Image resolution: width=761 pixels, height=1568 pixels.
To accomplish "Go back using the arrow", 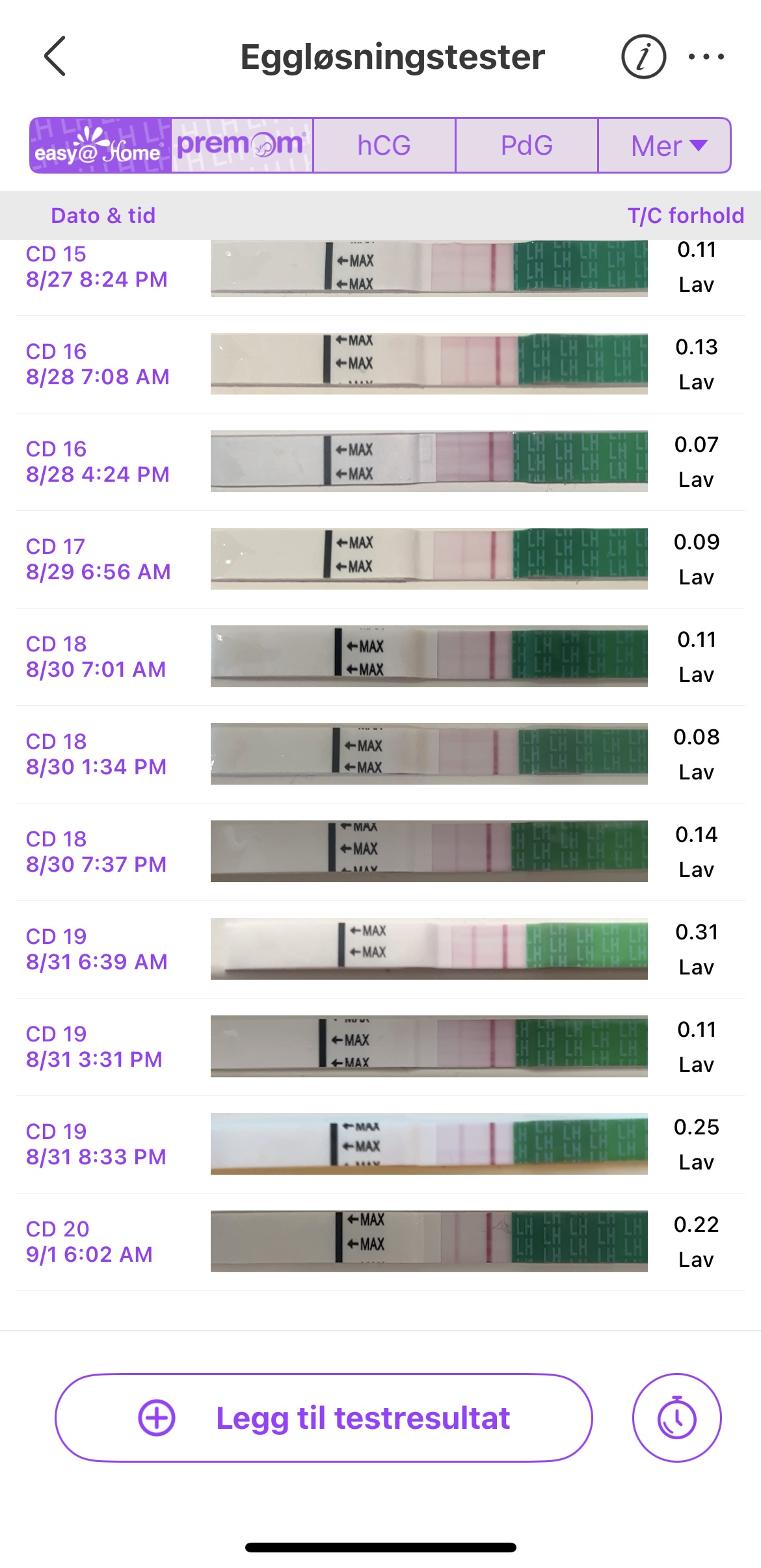I will (x=55, y=57).
